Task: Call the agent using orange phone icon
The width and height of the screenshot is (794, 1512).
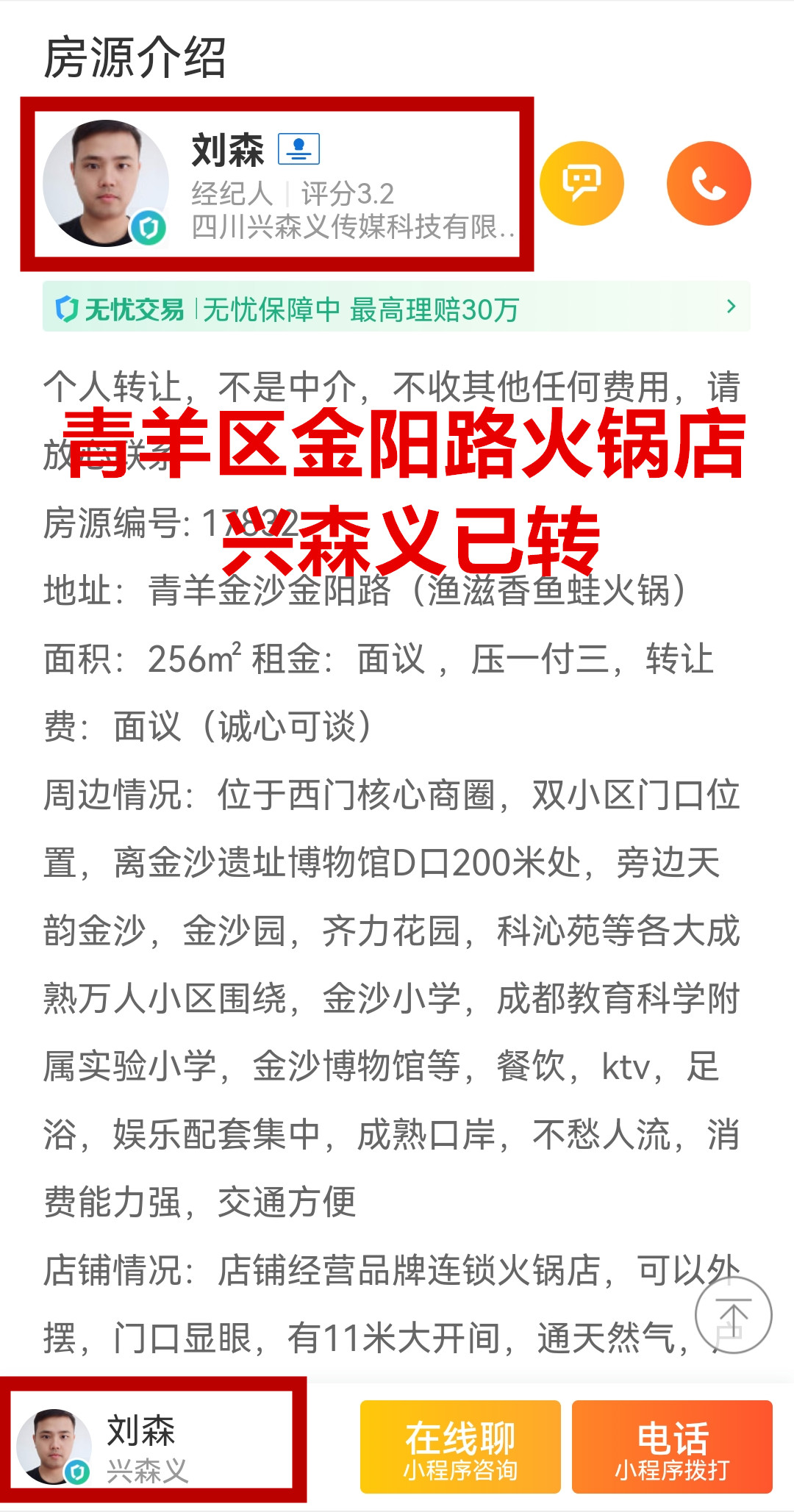Action: (708, 183)
